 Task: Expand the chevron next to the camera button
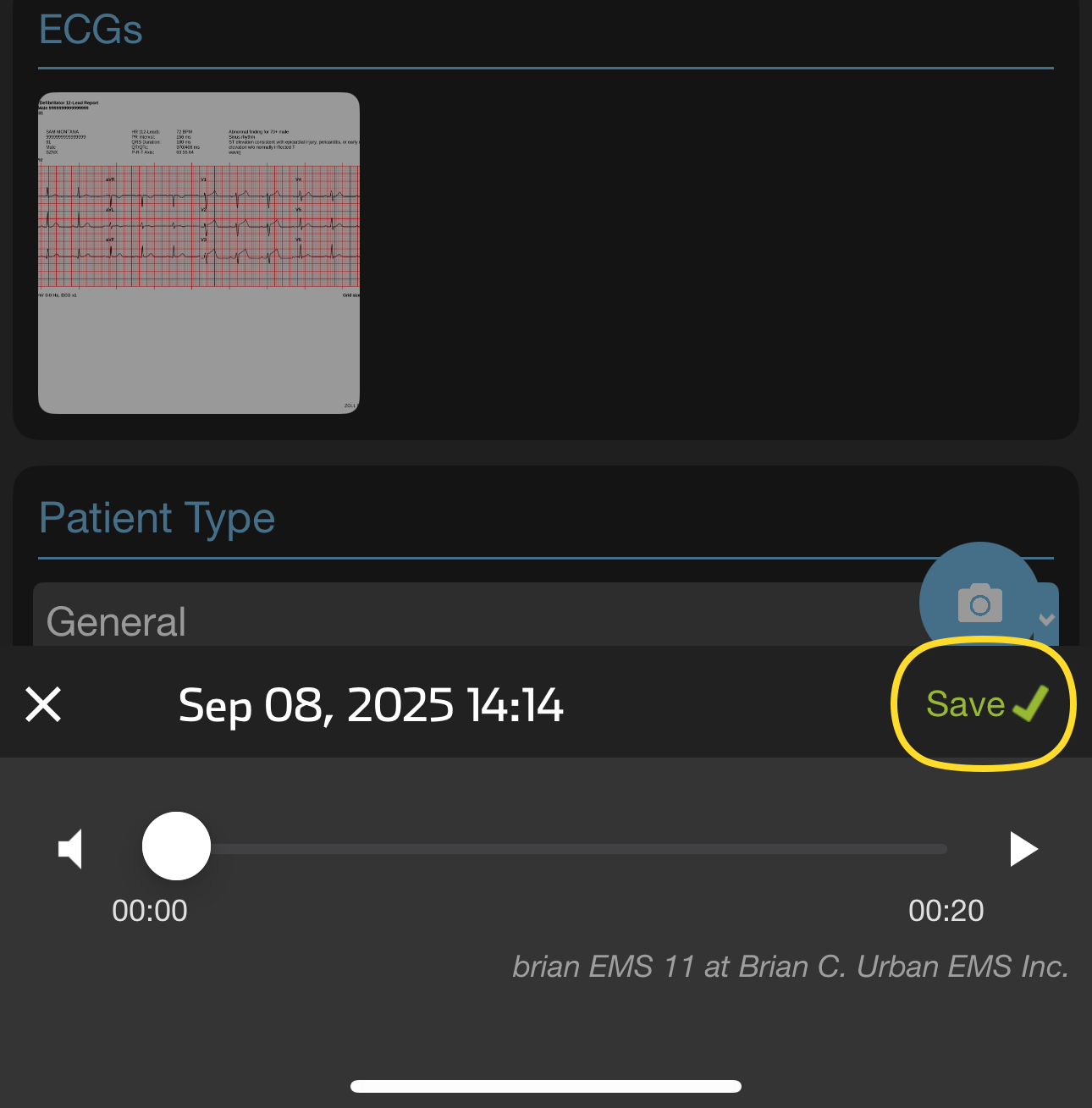[x=1046, y=620]
